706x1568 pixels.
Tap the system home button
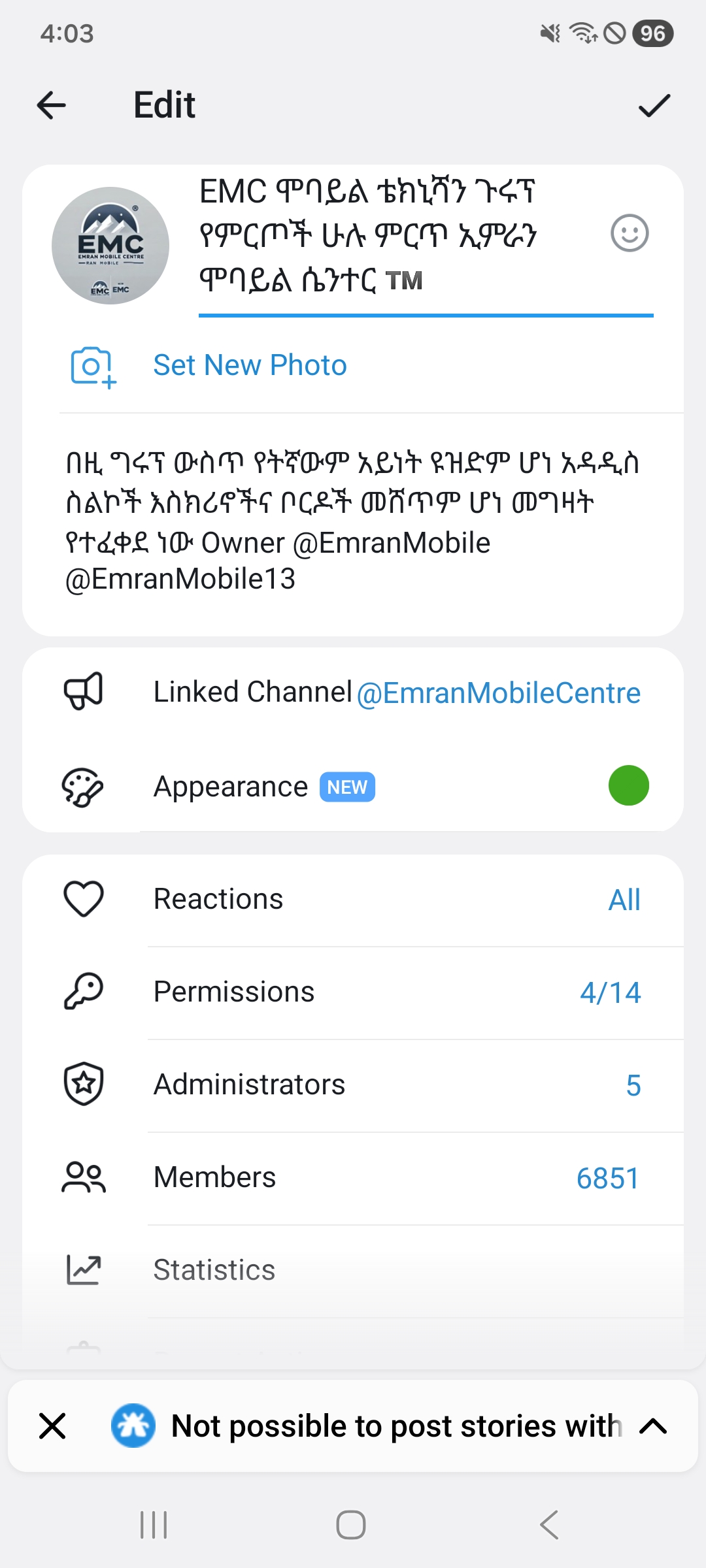[x=351, y=1525]
